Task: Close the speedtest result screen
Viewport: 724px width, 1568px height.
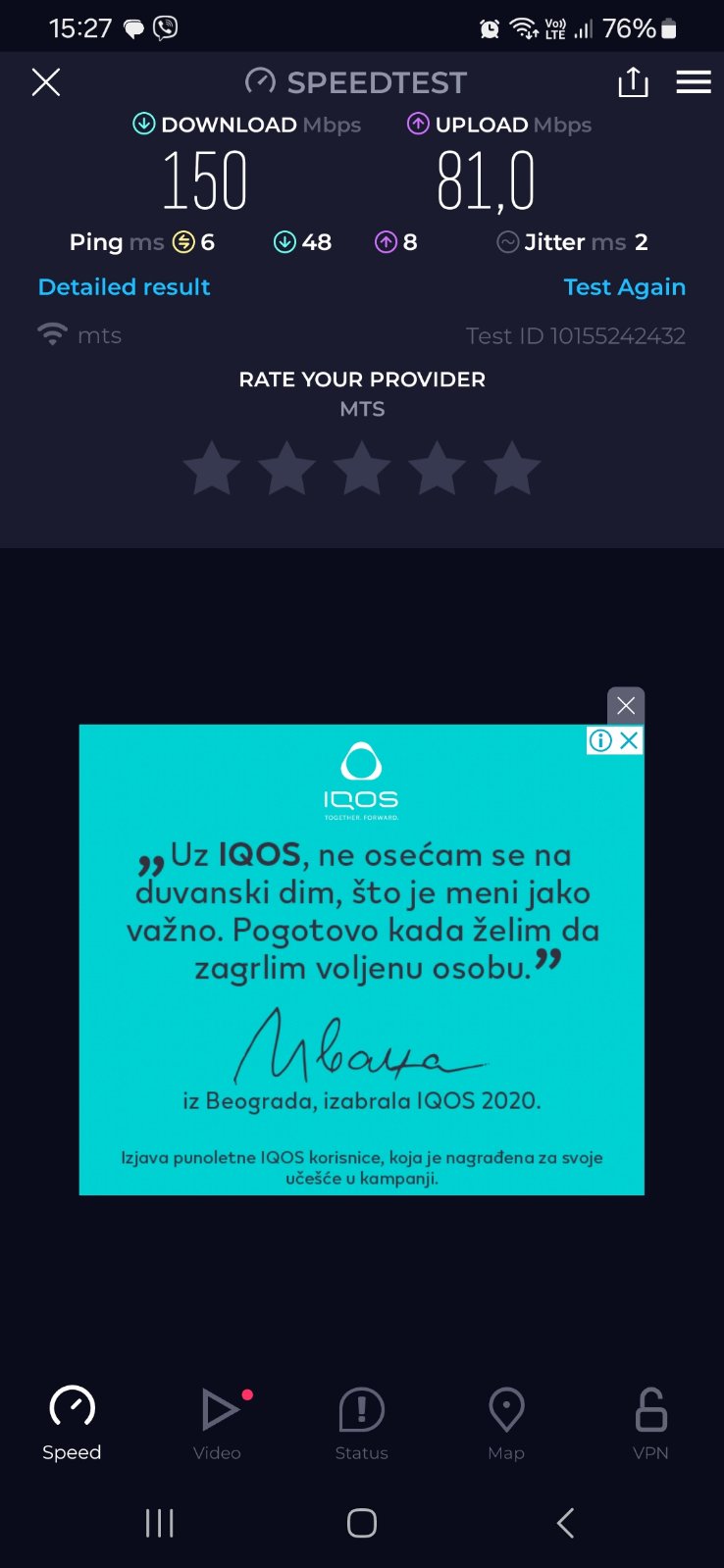Action: click(x=46, y=82)
